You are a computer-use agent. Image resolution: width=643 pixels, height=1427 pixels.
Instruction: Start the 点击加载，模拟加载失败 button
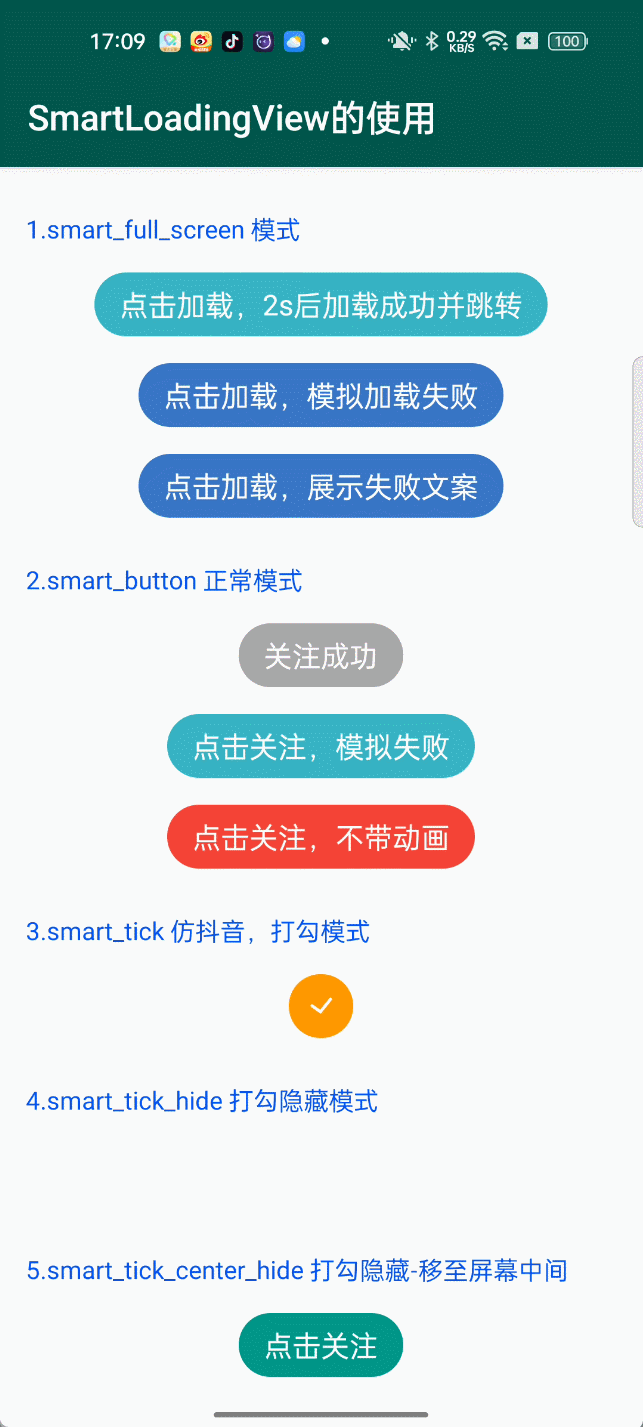click(320, 396)
